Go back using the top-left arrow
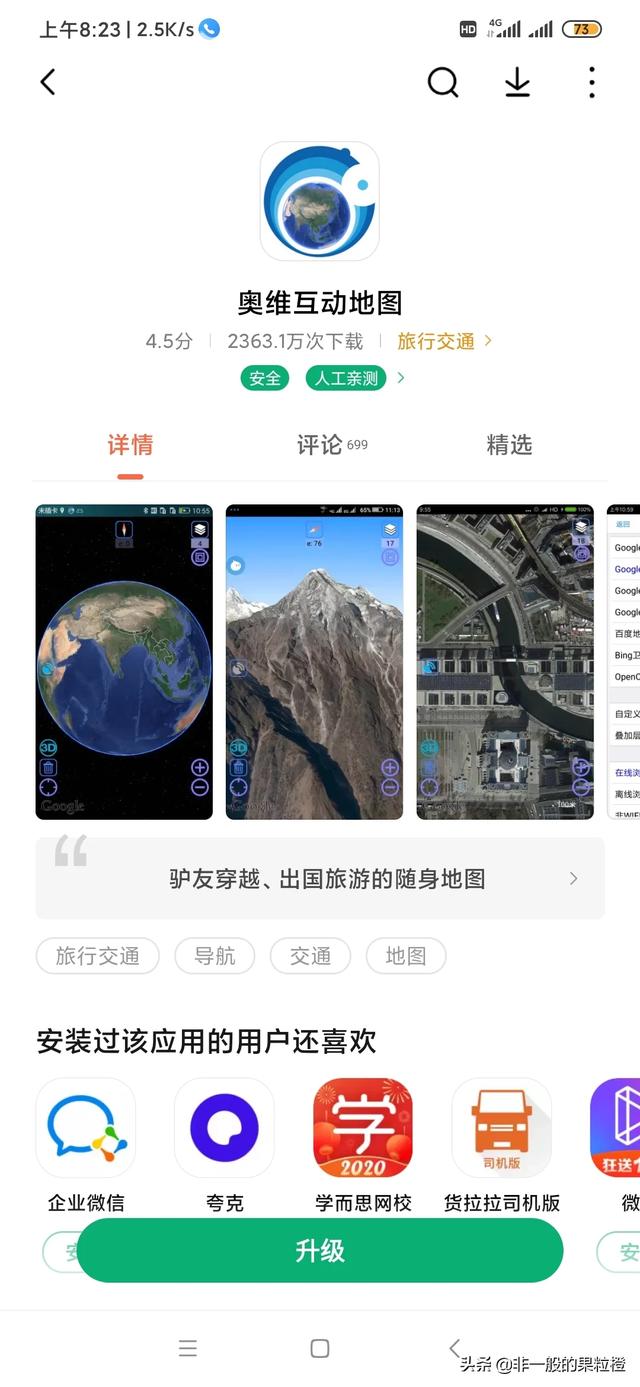The height and width of the screenshot is (1387, 640). tap(48, 82)
